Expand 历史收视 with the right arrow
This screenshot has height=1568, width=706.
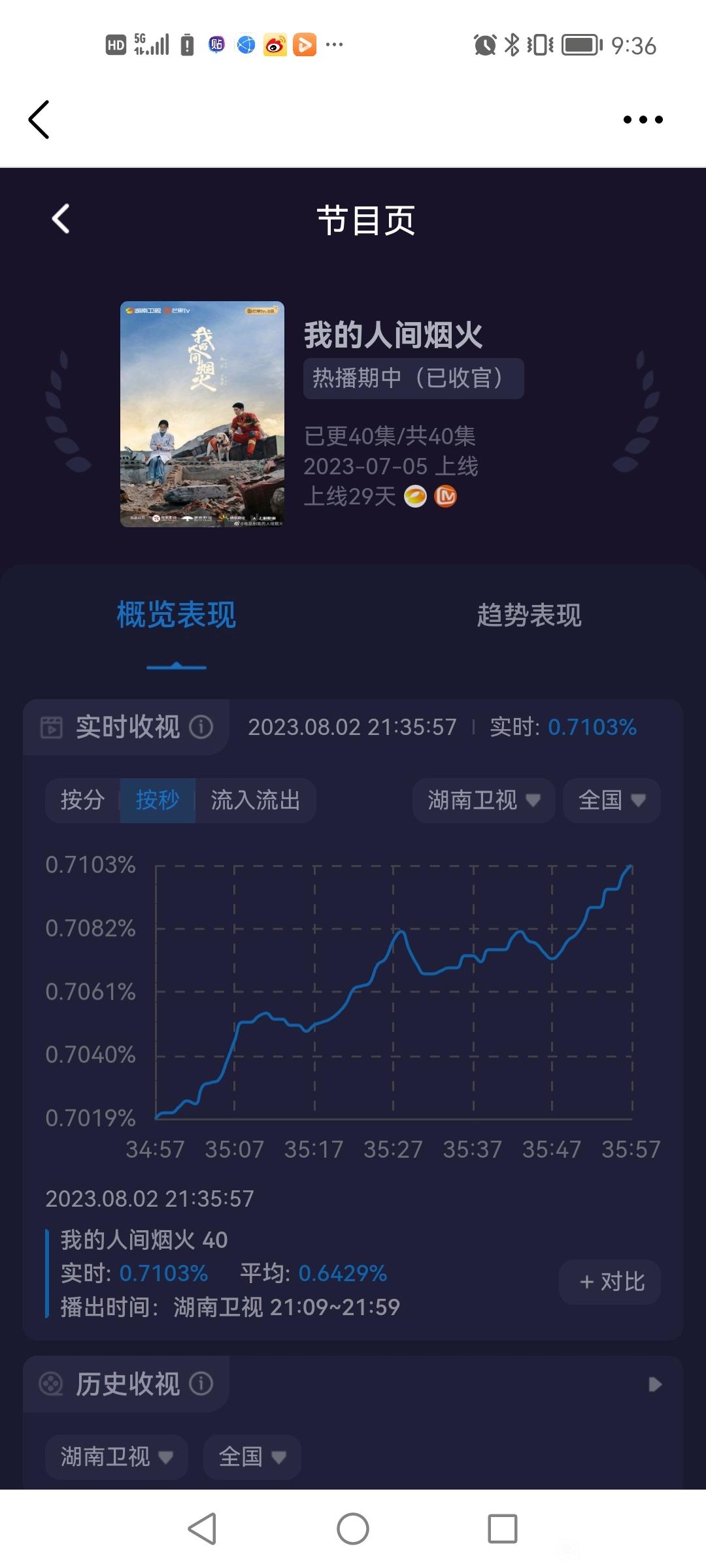tap(654, 1384)
